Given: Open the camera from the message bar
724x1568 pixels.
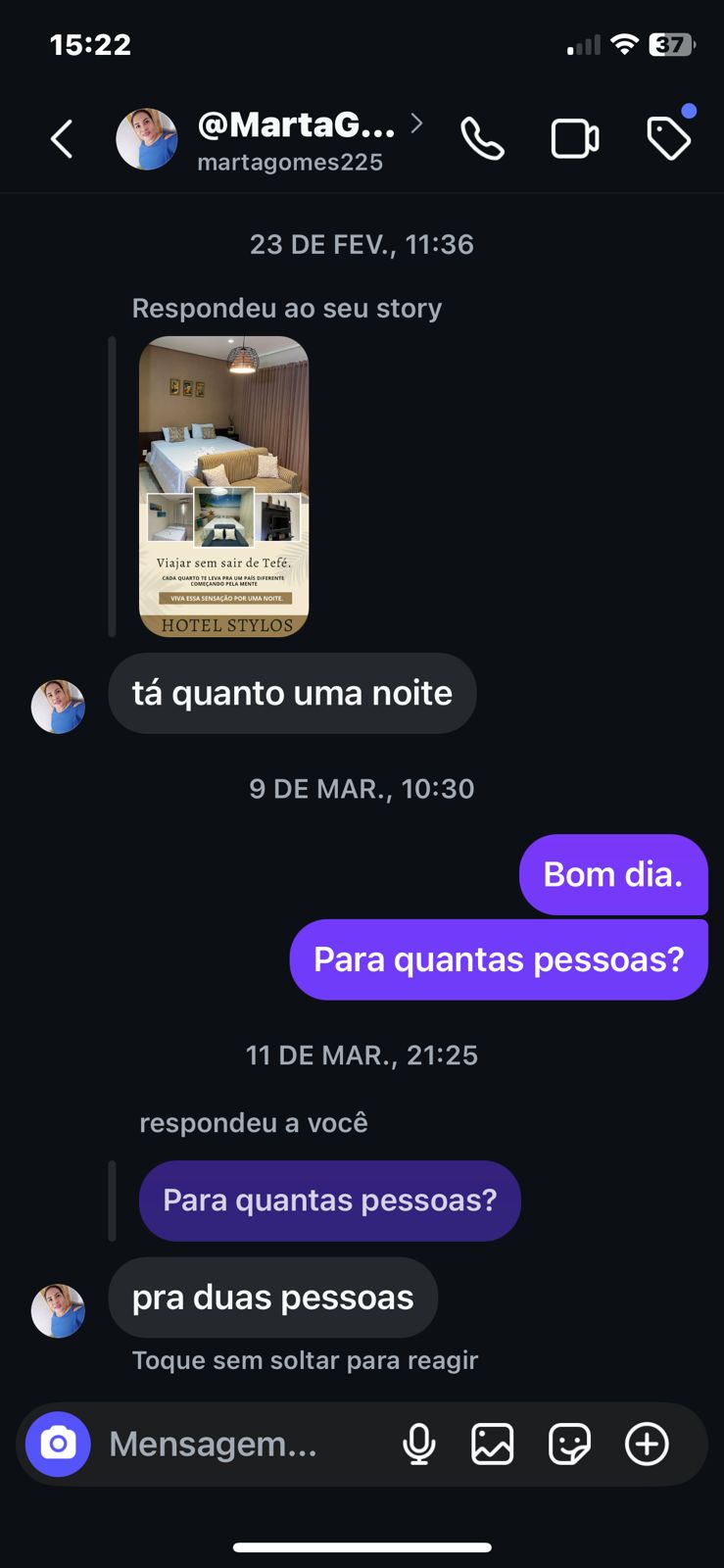Looking at the screenshot, I should point(58,1444).
